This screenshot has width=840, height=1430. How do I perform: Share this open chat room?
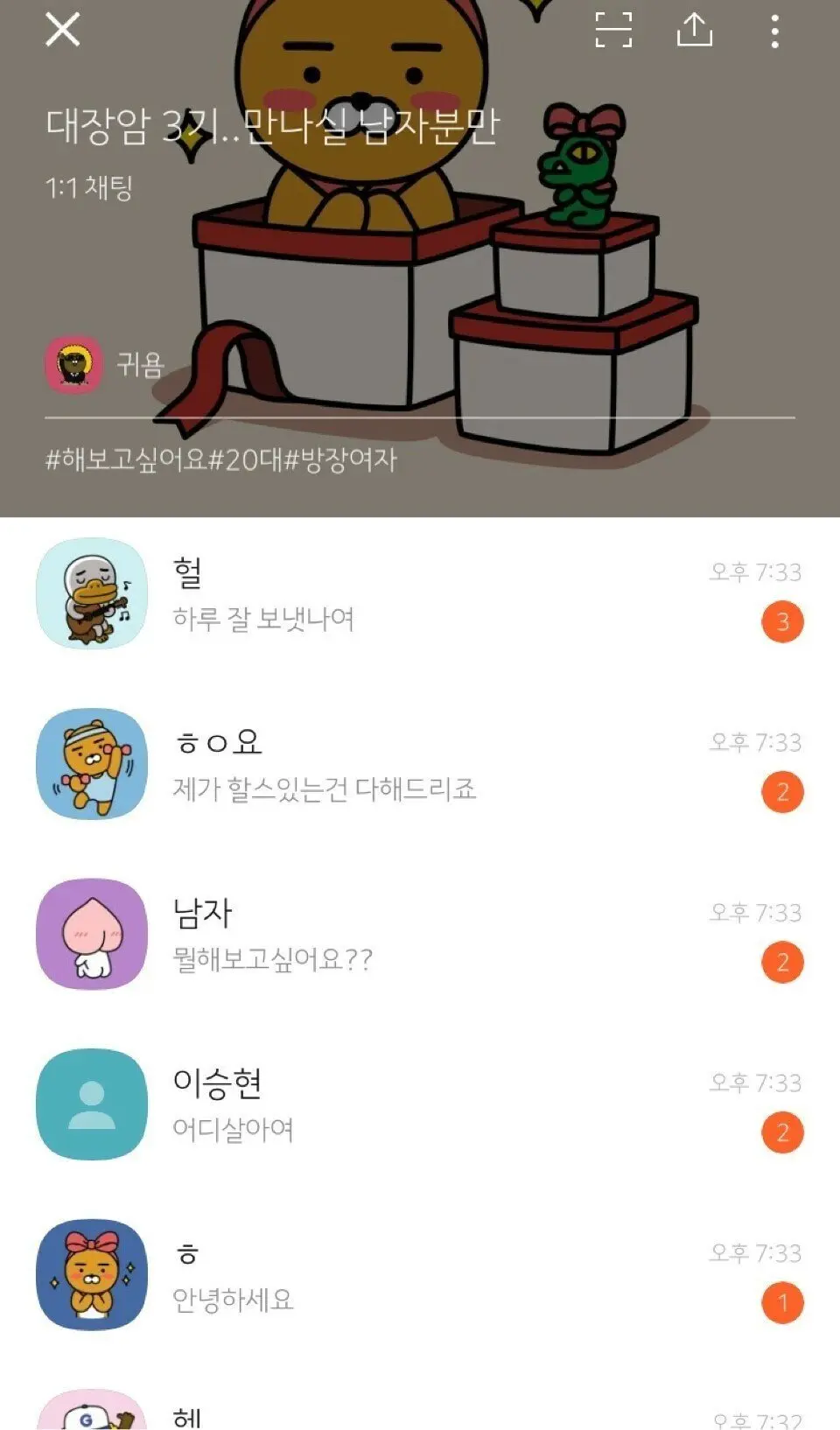coord(695,30)
